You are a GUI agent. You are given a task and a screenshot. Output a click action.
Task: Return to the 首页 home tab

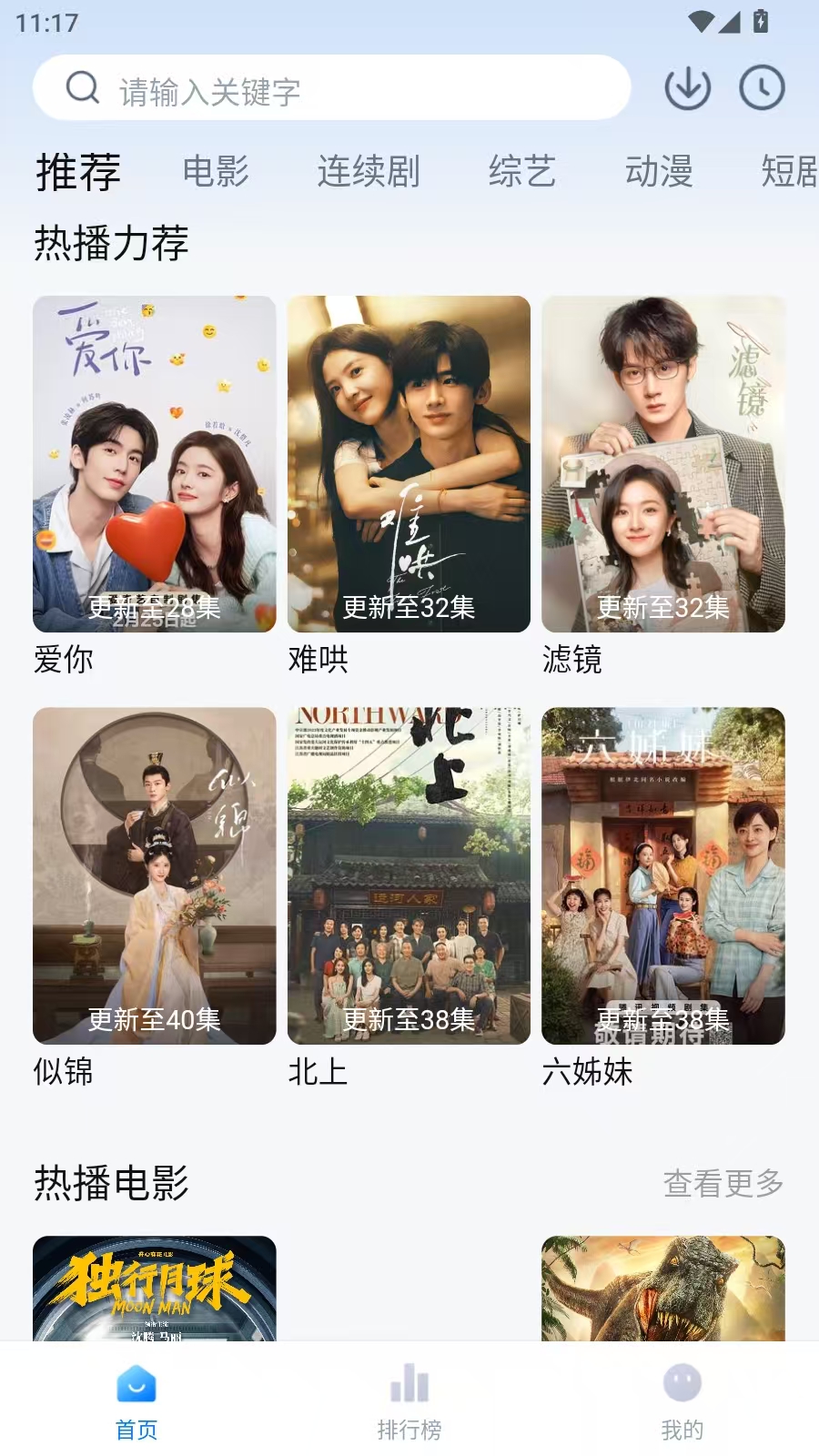(136, 1401)
